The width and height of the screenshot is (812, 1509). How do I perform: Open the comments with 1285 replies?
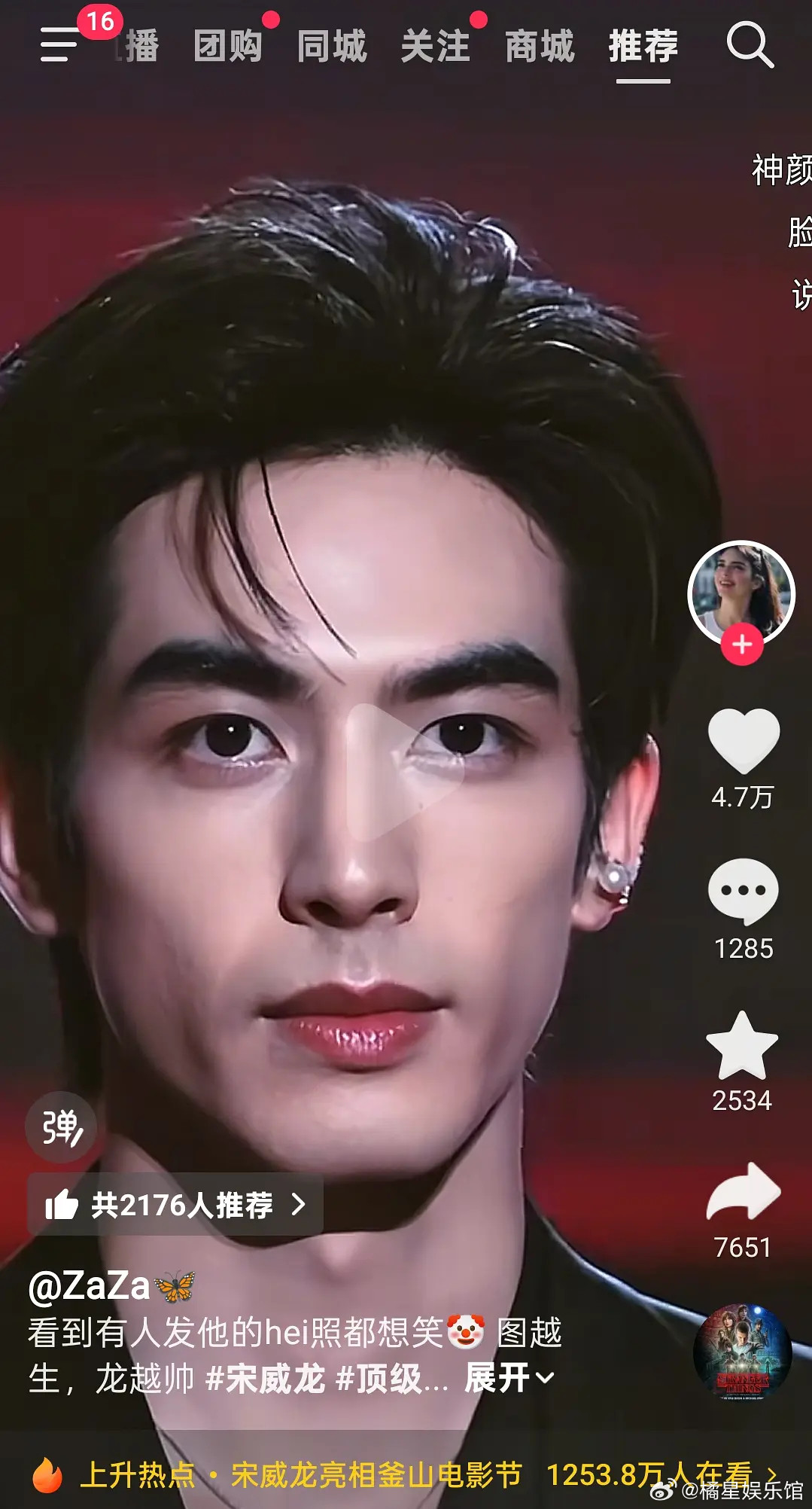(744, 892)
